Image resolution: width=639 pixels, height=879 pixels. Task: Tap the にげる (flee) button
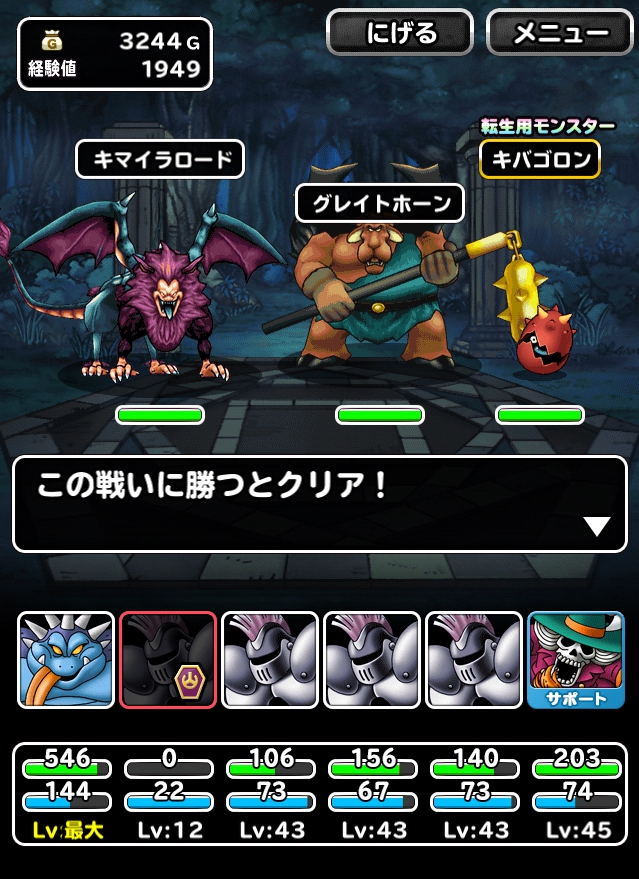(x=400, y=33)
